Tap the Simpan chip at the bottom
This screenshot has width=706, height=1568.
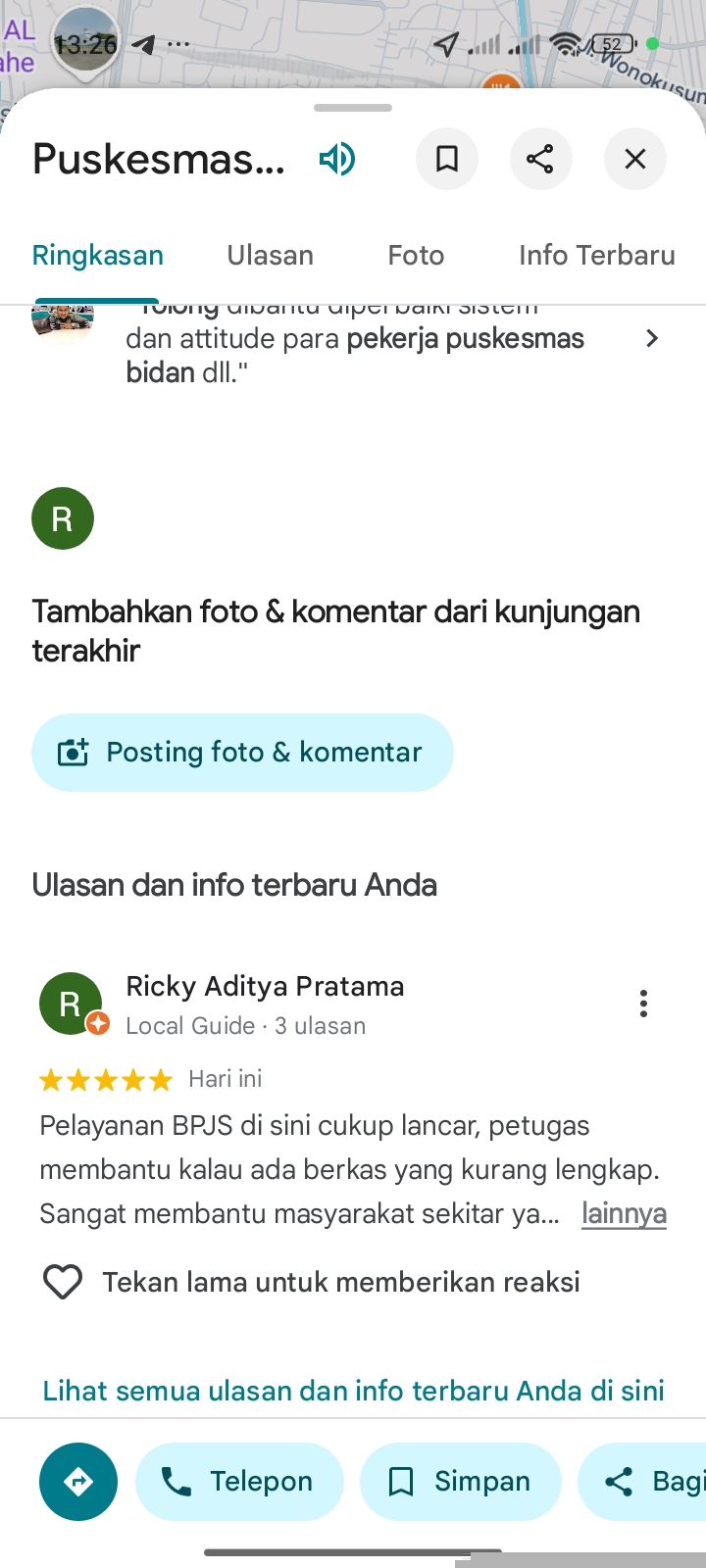[461, 1482]
